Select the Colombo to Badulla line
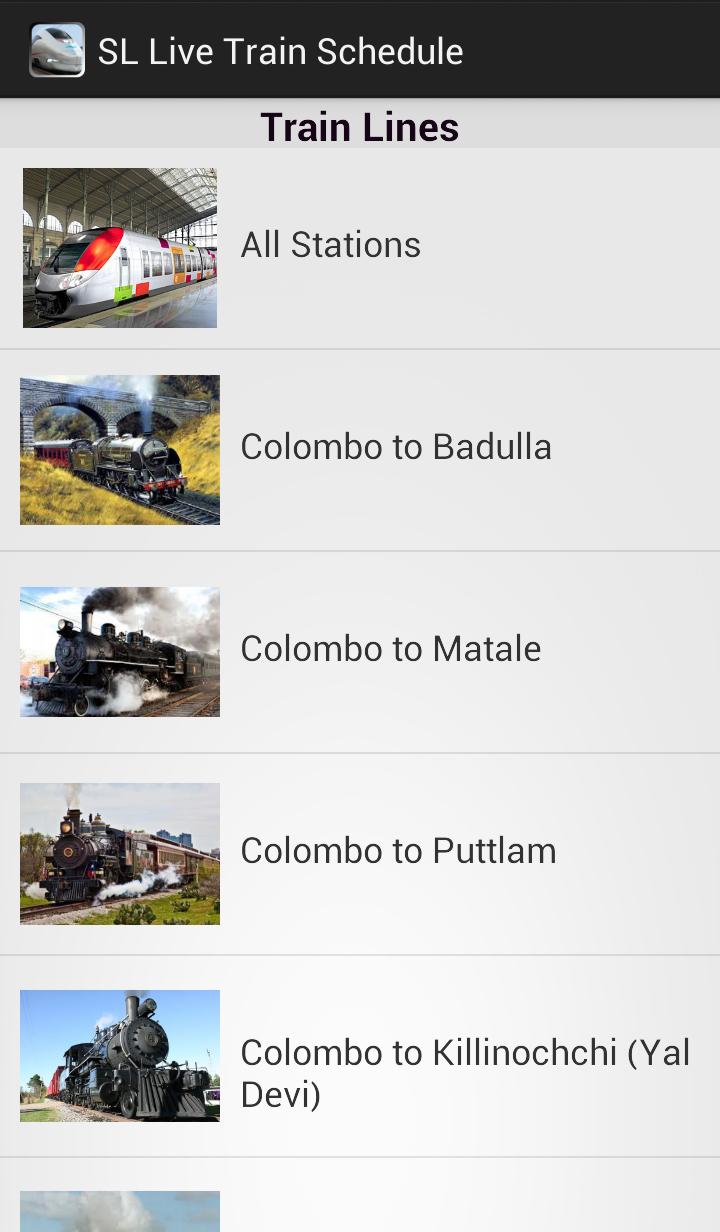 (360, 449)
